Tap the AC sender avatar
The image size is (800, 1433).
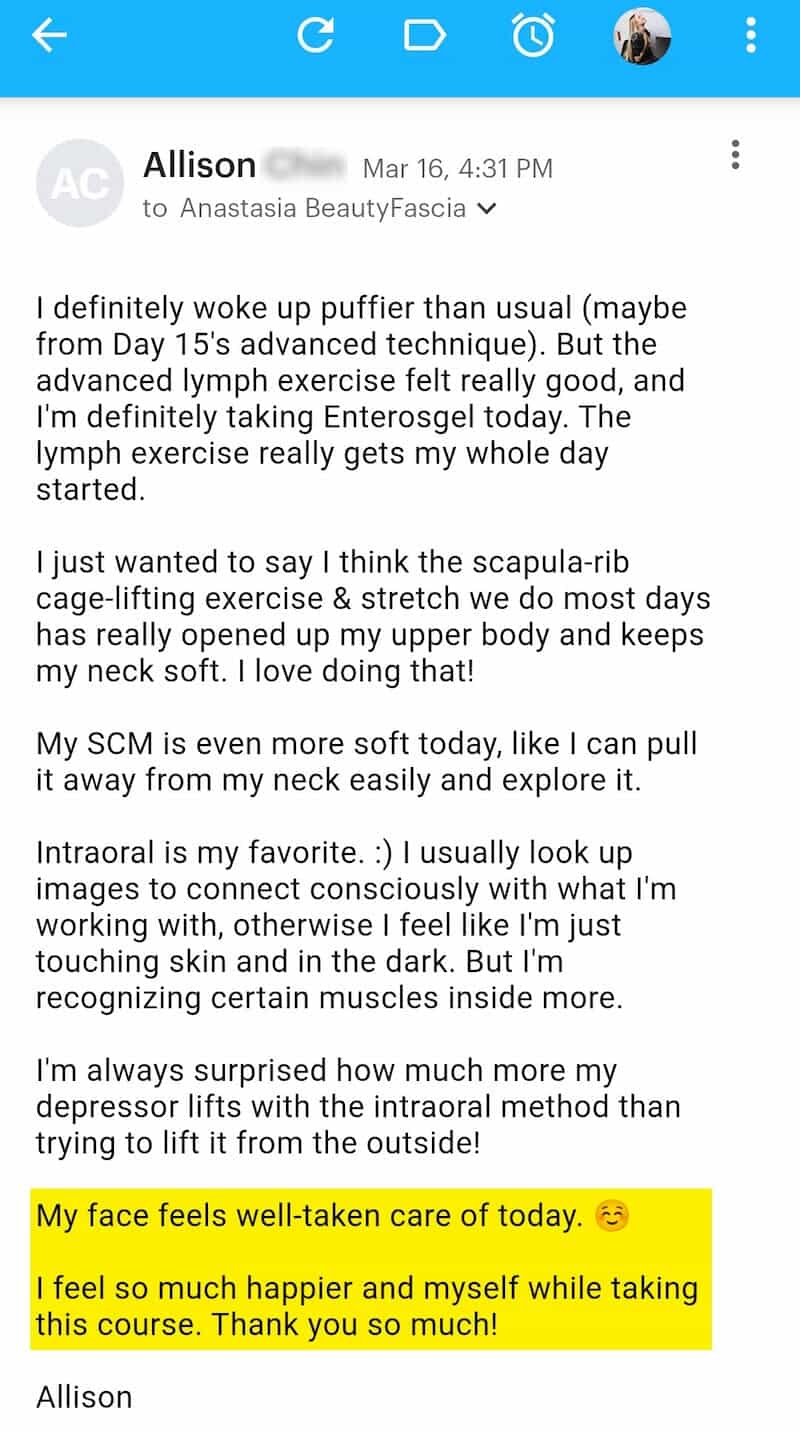click(78, 183)
